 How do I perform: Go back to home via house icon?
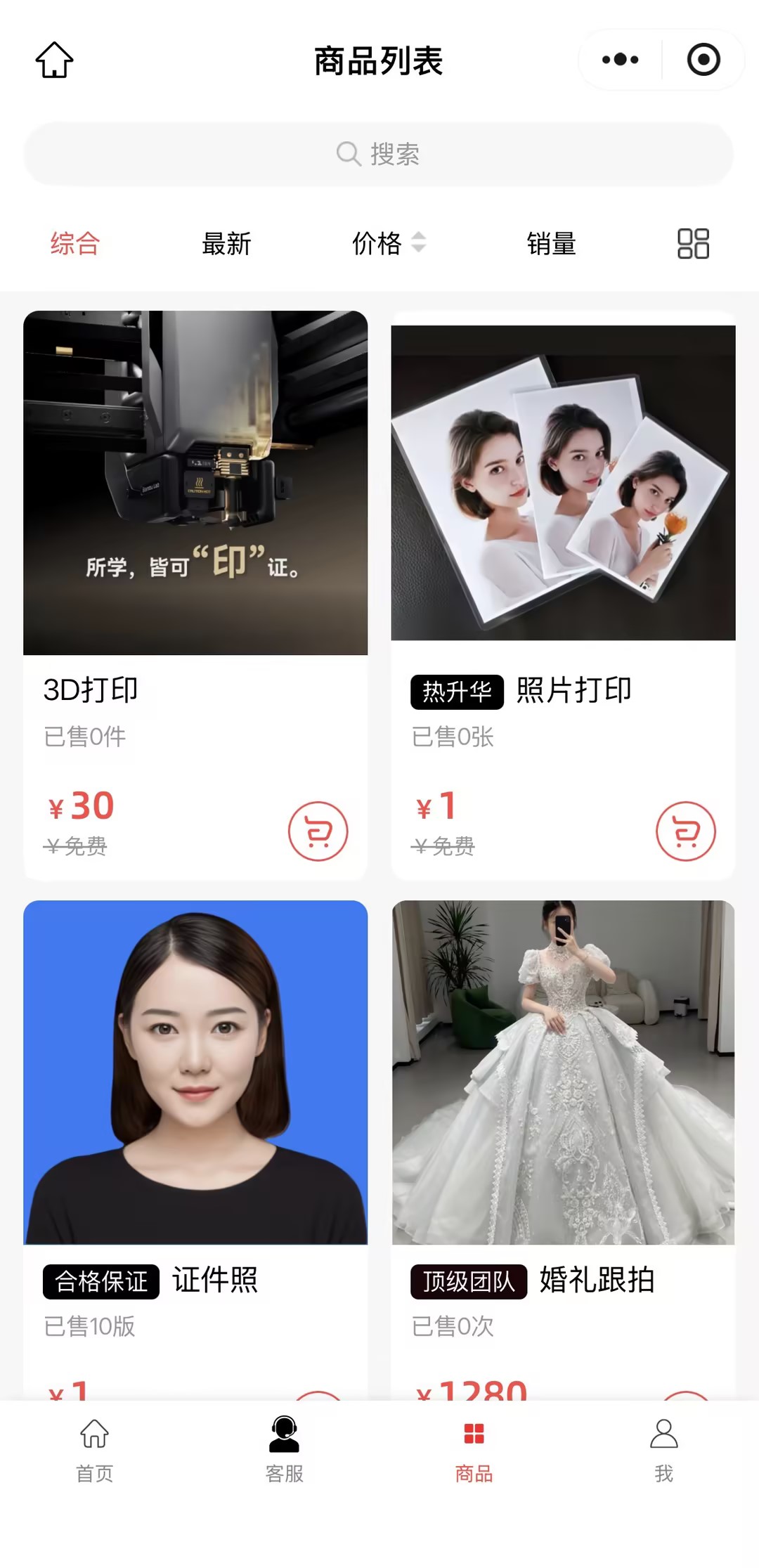[54, 60]
